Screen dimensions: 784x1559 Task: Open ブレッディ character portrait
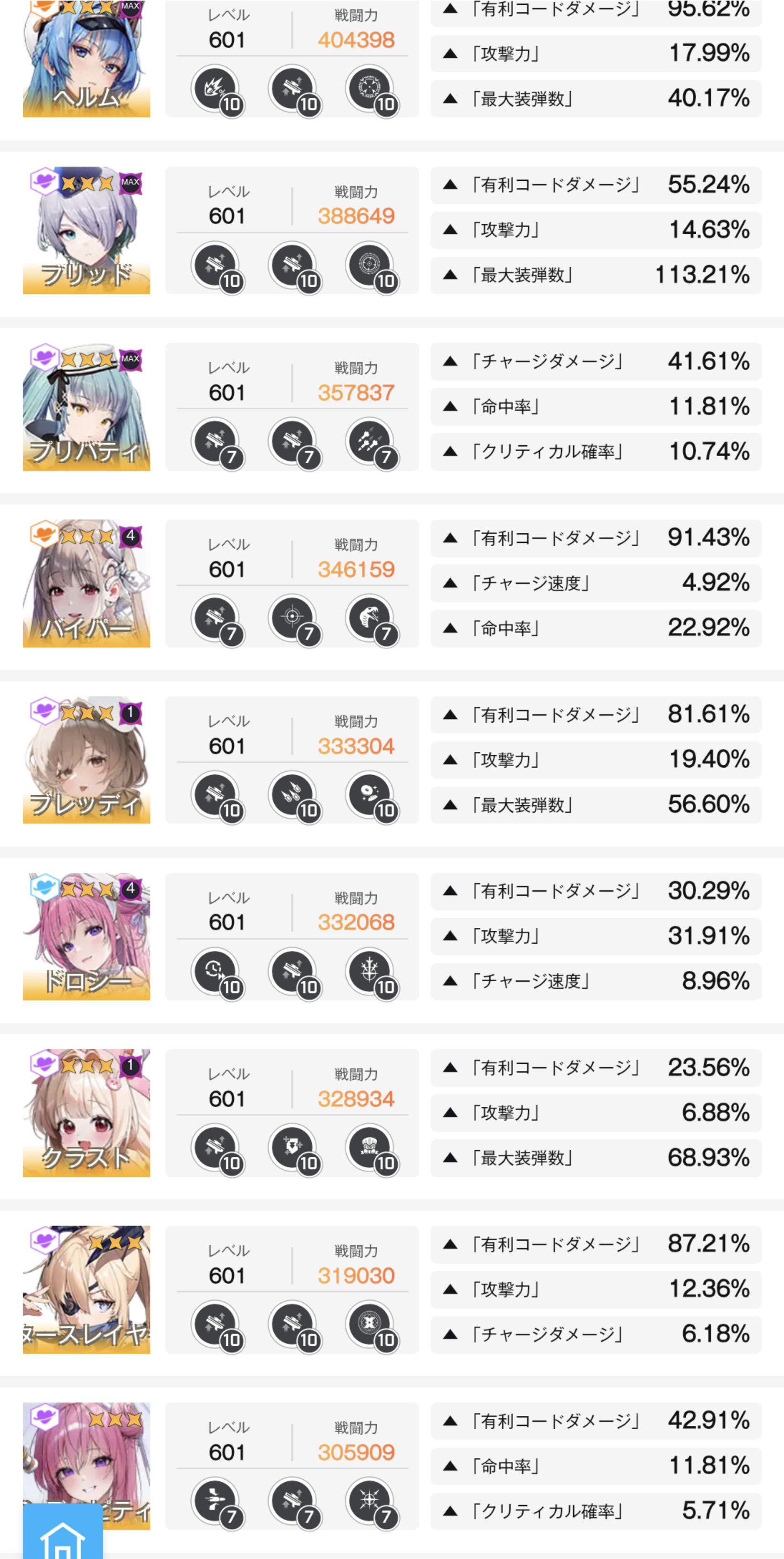click(86, 759)
